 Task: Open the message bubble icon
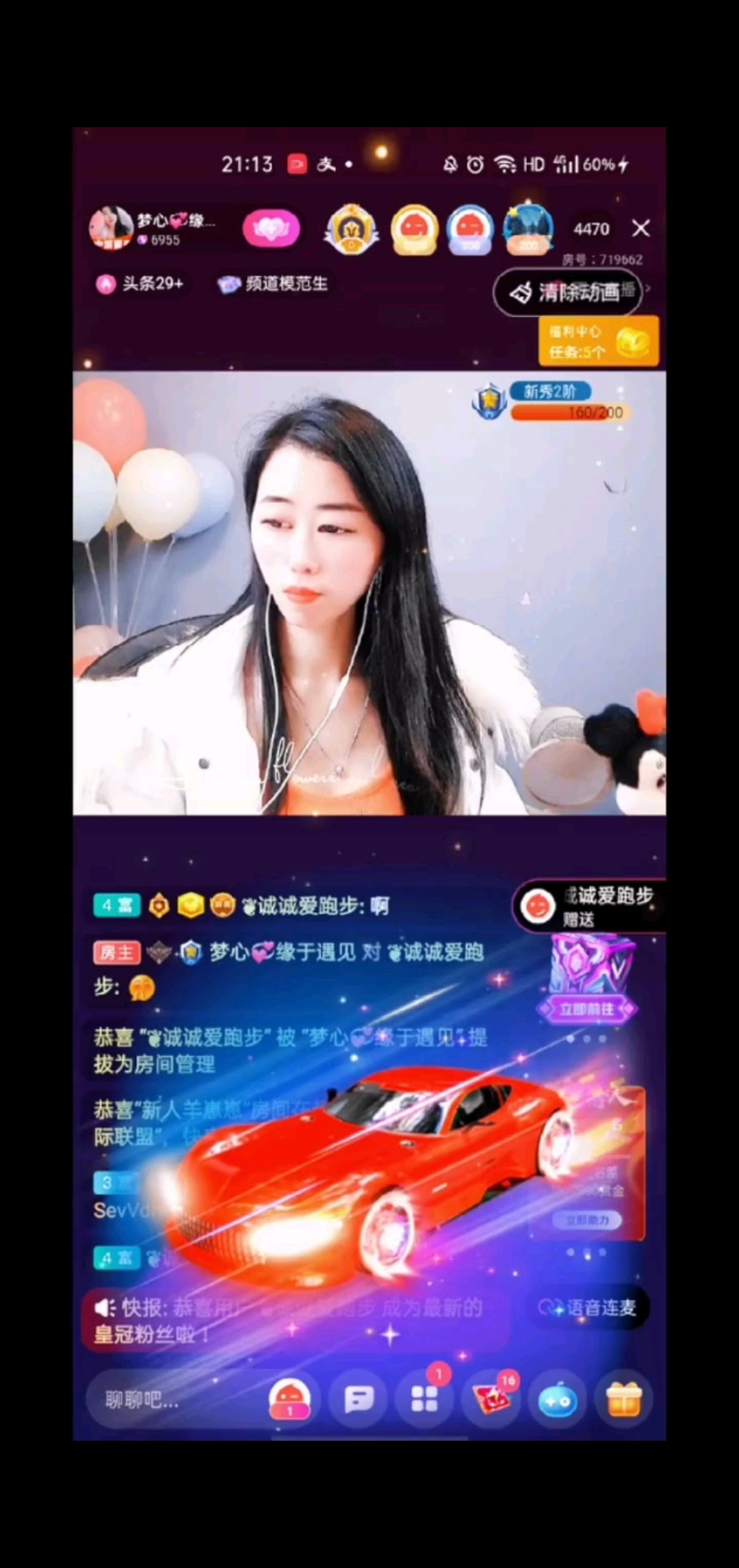pos(359,1400)
